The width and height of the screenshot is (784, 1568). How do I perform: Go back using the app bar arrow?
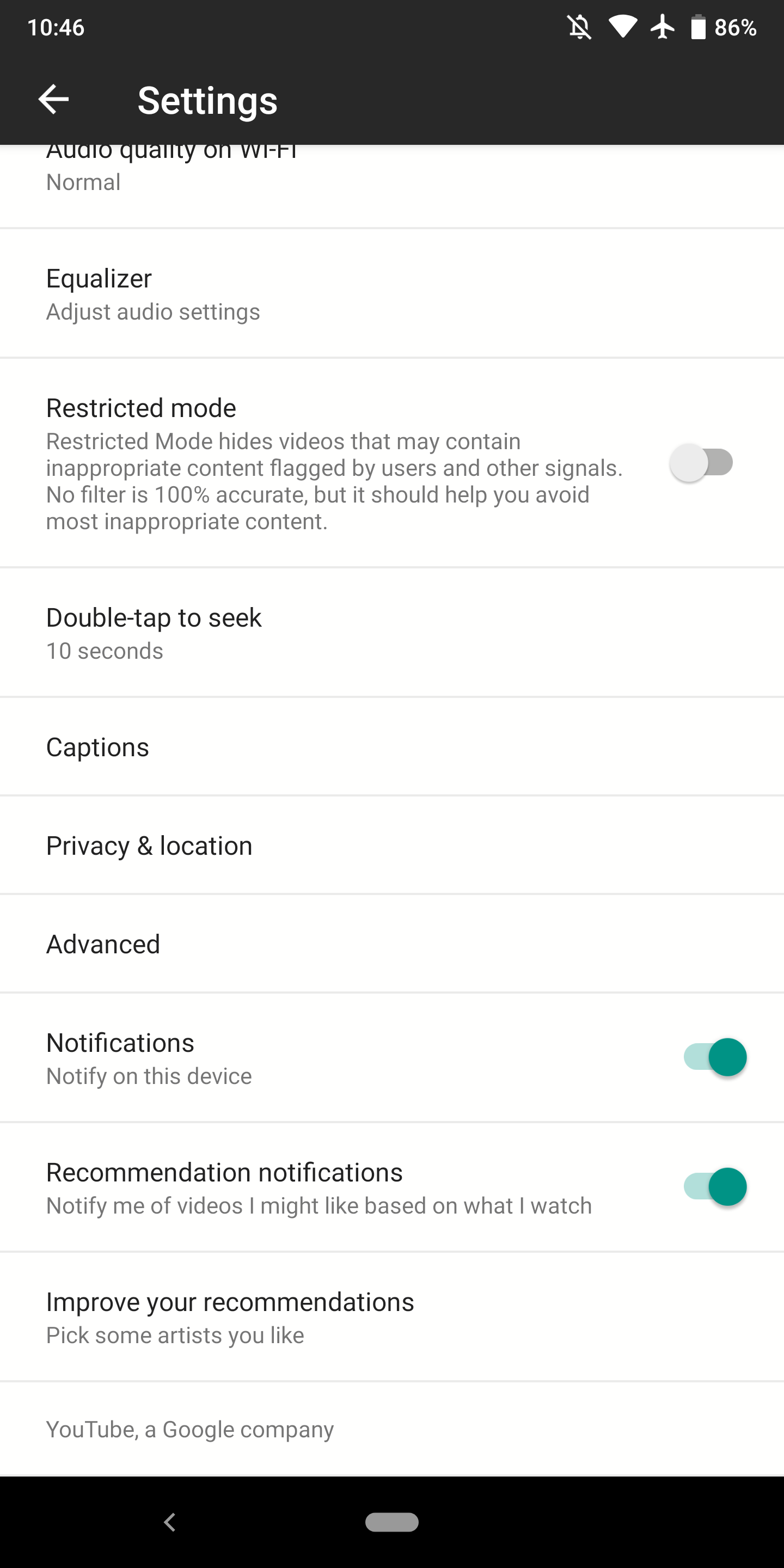(x=53, y=99)
